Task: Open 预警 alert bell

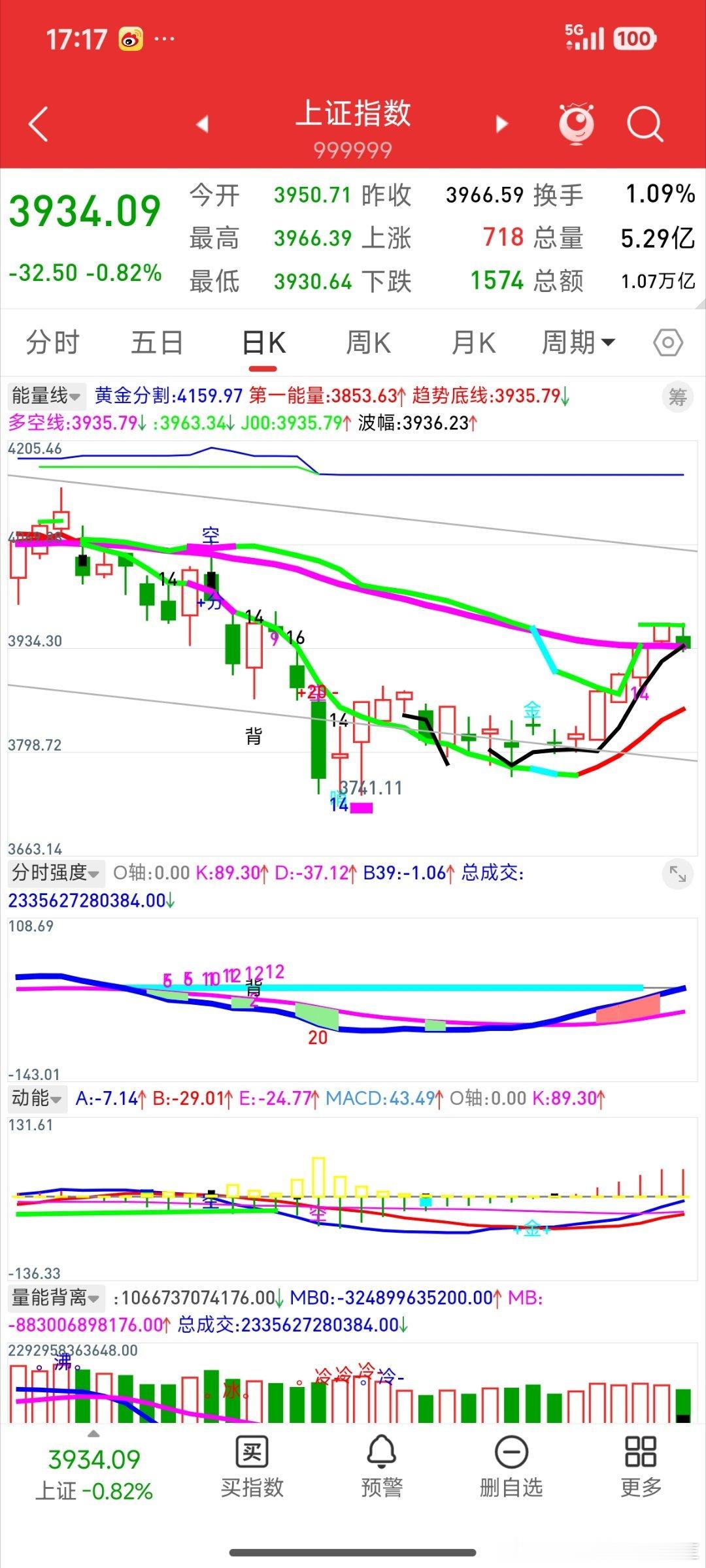Action: pyautogui.click(x=382, y=1468)
